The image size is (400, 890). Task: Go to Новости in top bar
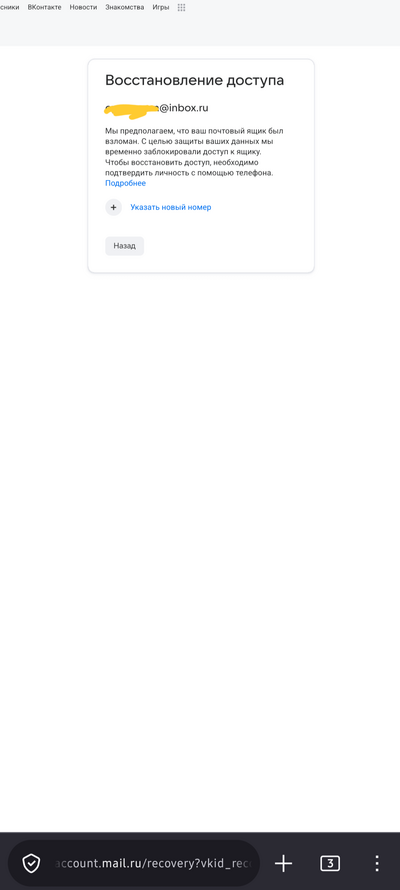tap(83, 7)
